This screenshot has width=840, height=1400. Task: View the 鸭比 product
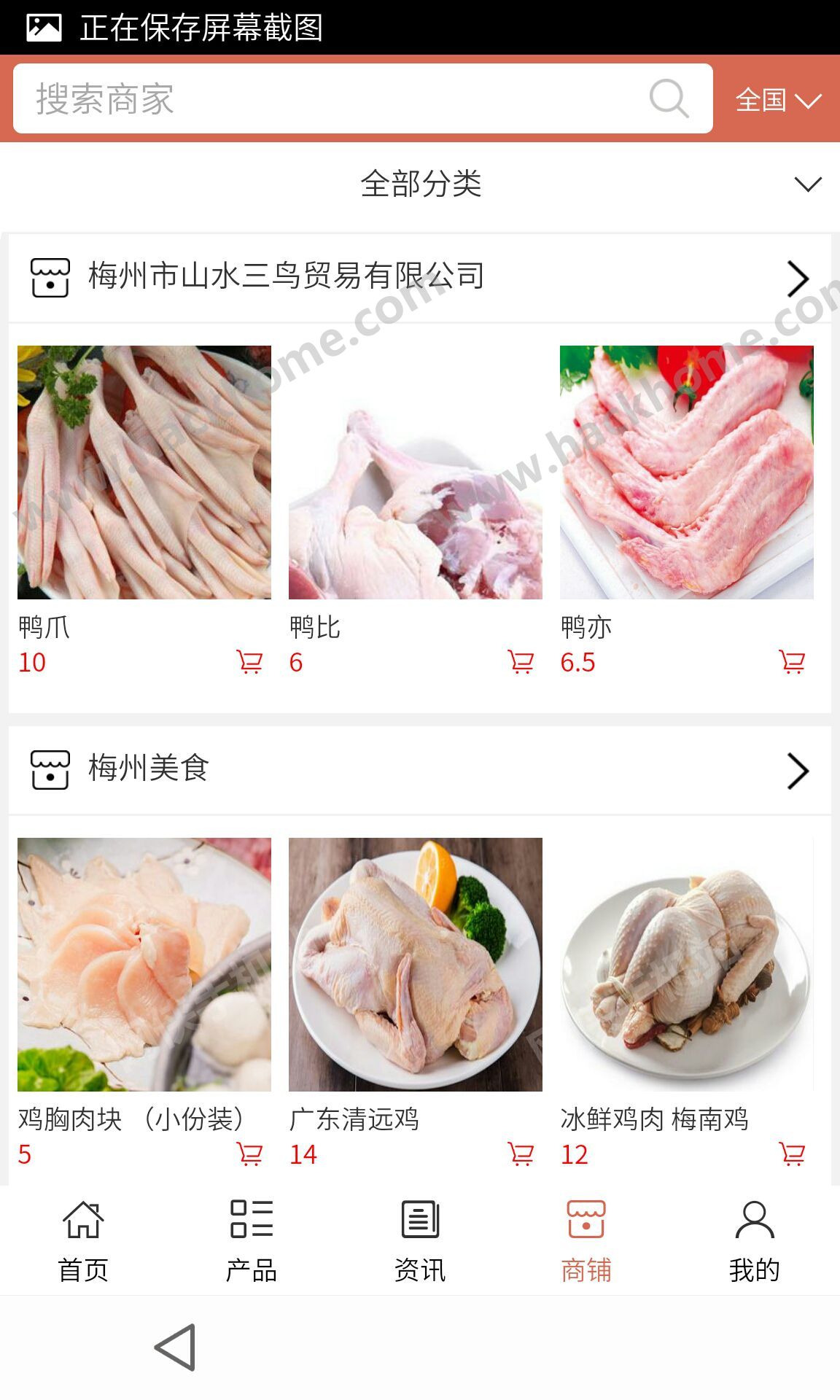click(x=416, y=472)
